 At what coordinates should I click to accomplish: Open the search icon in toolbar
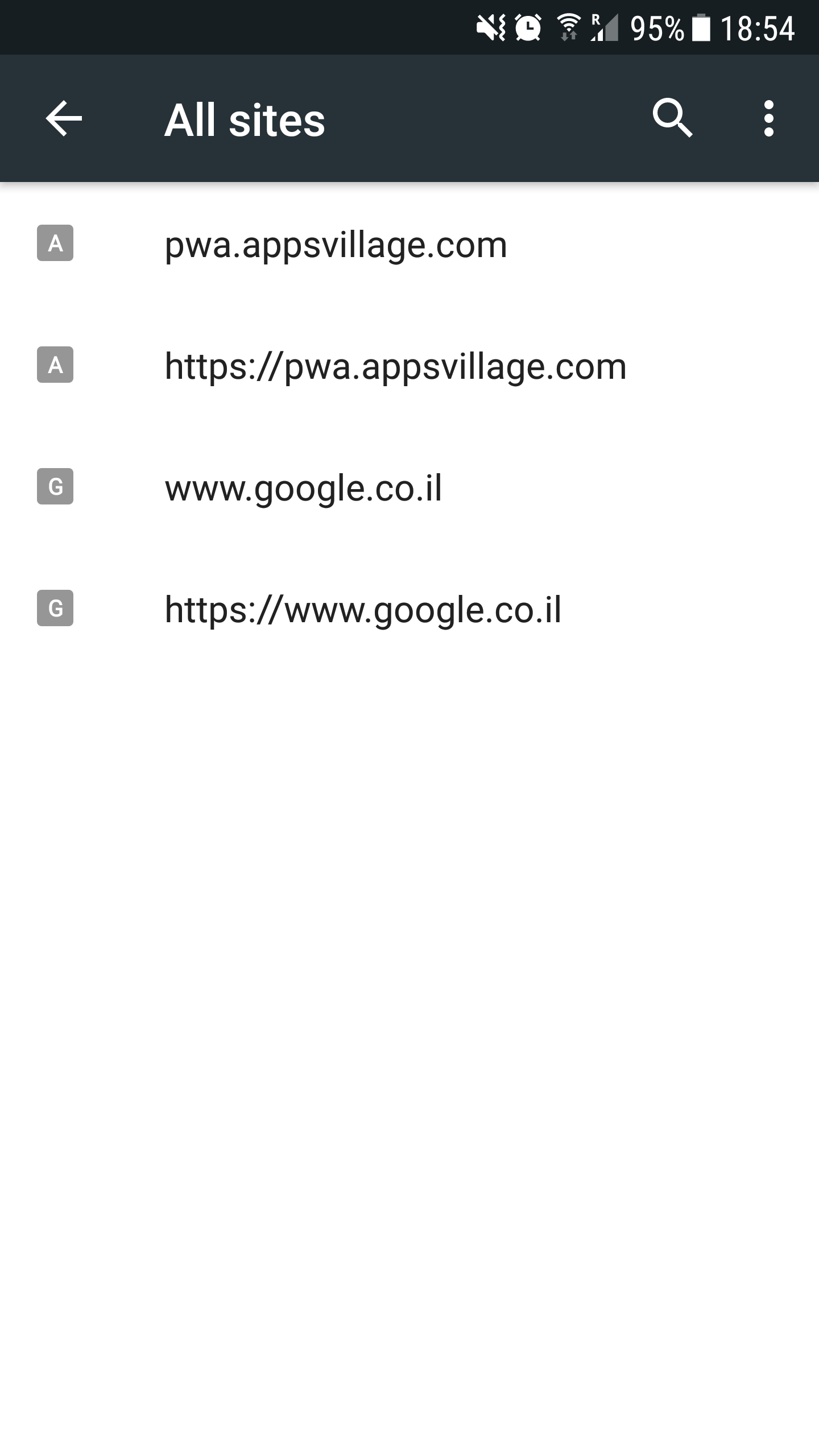(x=672, y=118)
